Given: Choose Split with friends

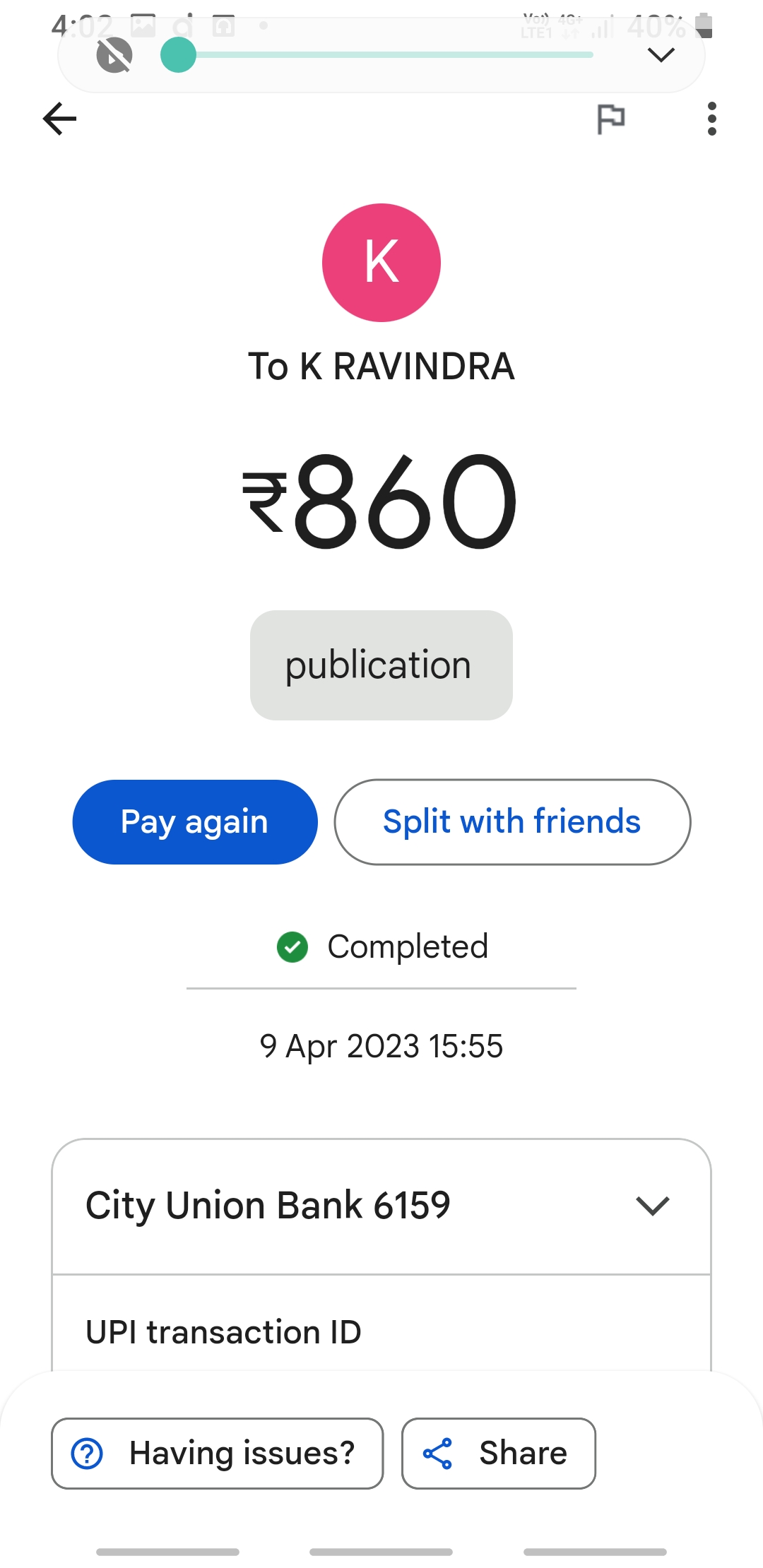Looking at the screenshot, I should 512,822.
